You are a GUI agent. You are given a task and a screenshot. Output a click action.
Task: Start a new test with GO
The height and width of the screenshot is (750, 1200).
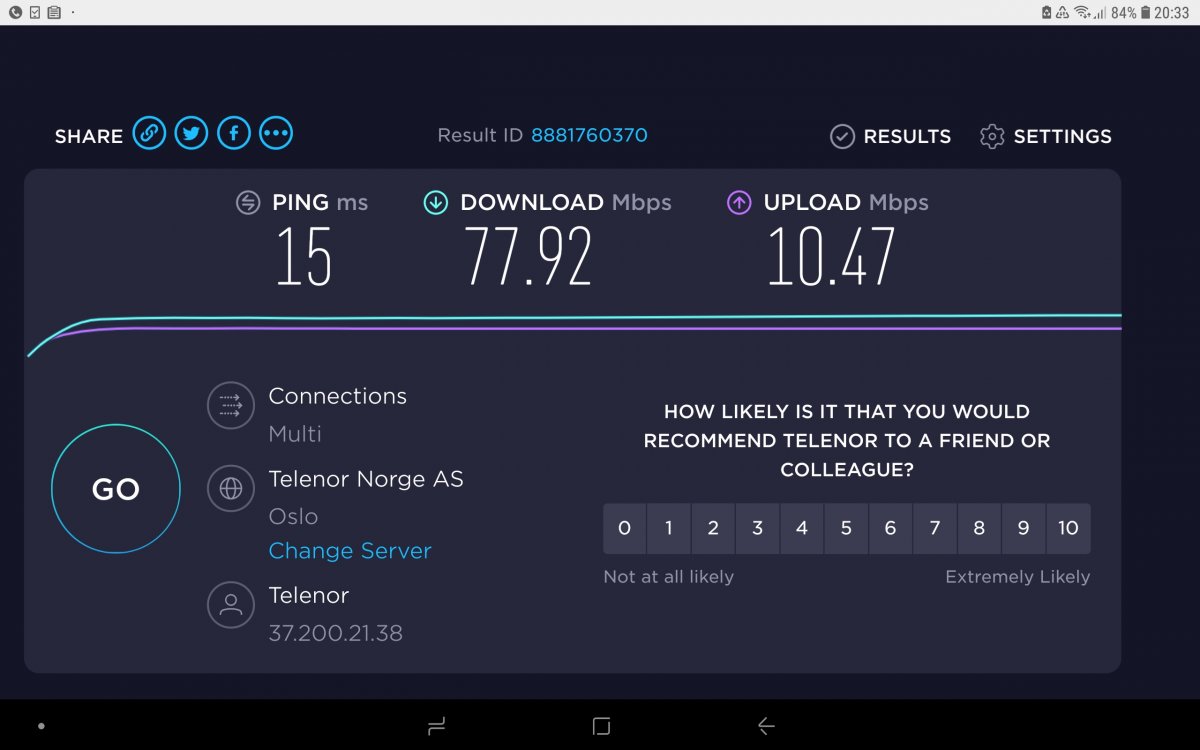tap(116, 489)
